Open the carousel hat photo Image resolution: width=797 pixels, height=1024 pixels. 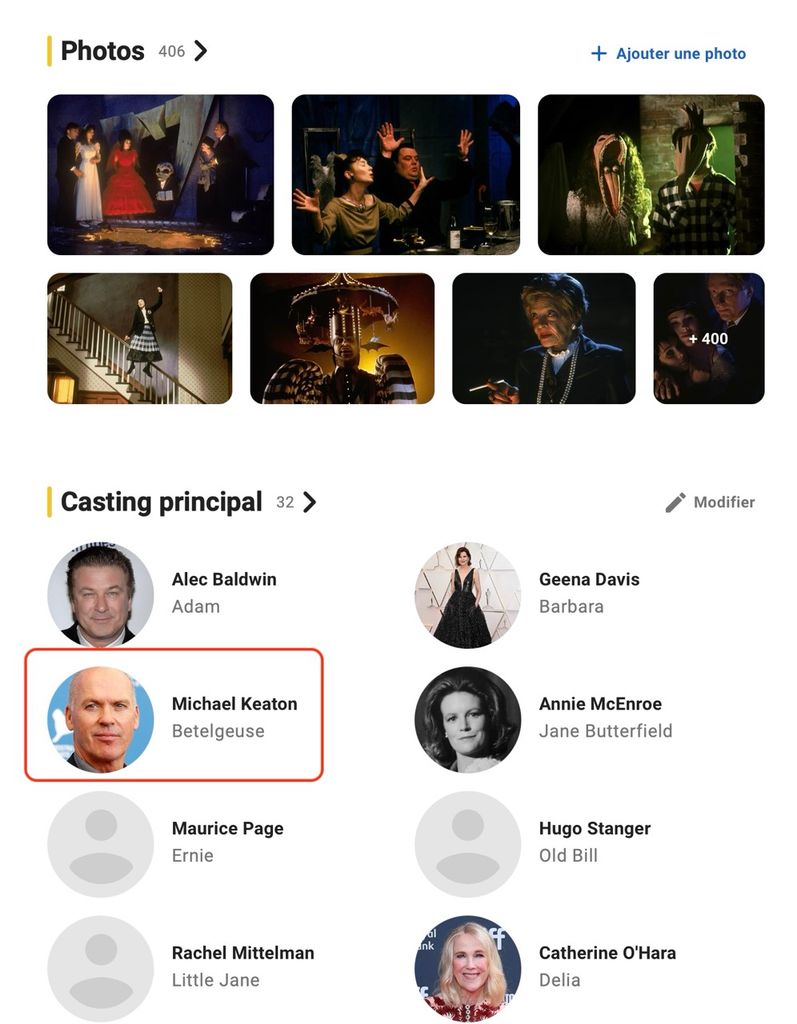click(x=342, y=338)
